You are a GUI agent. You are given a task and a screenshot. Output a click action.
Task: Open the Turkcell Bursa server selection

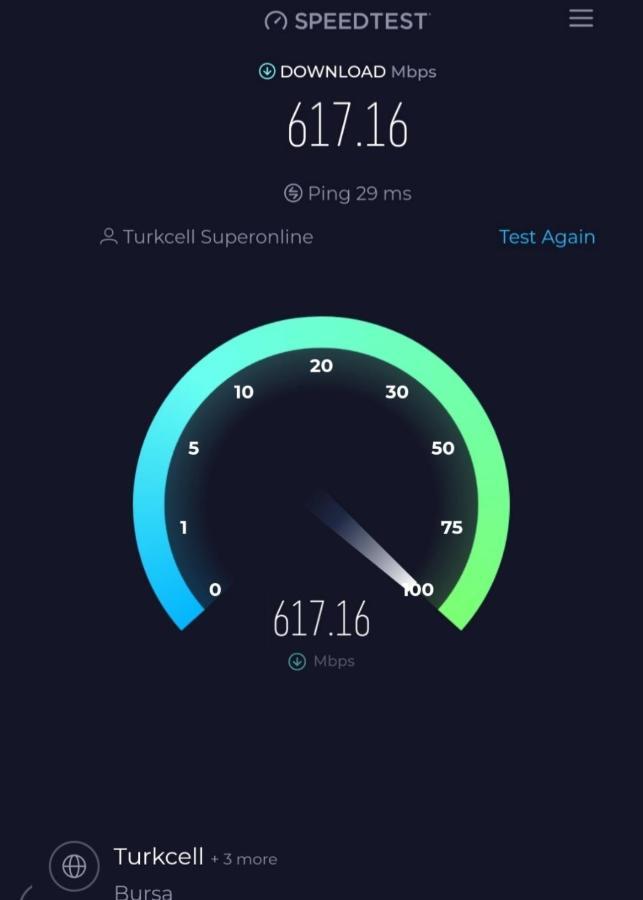[x=160, y=866]
